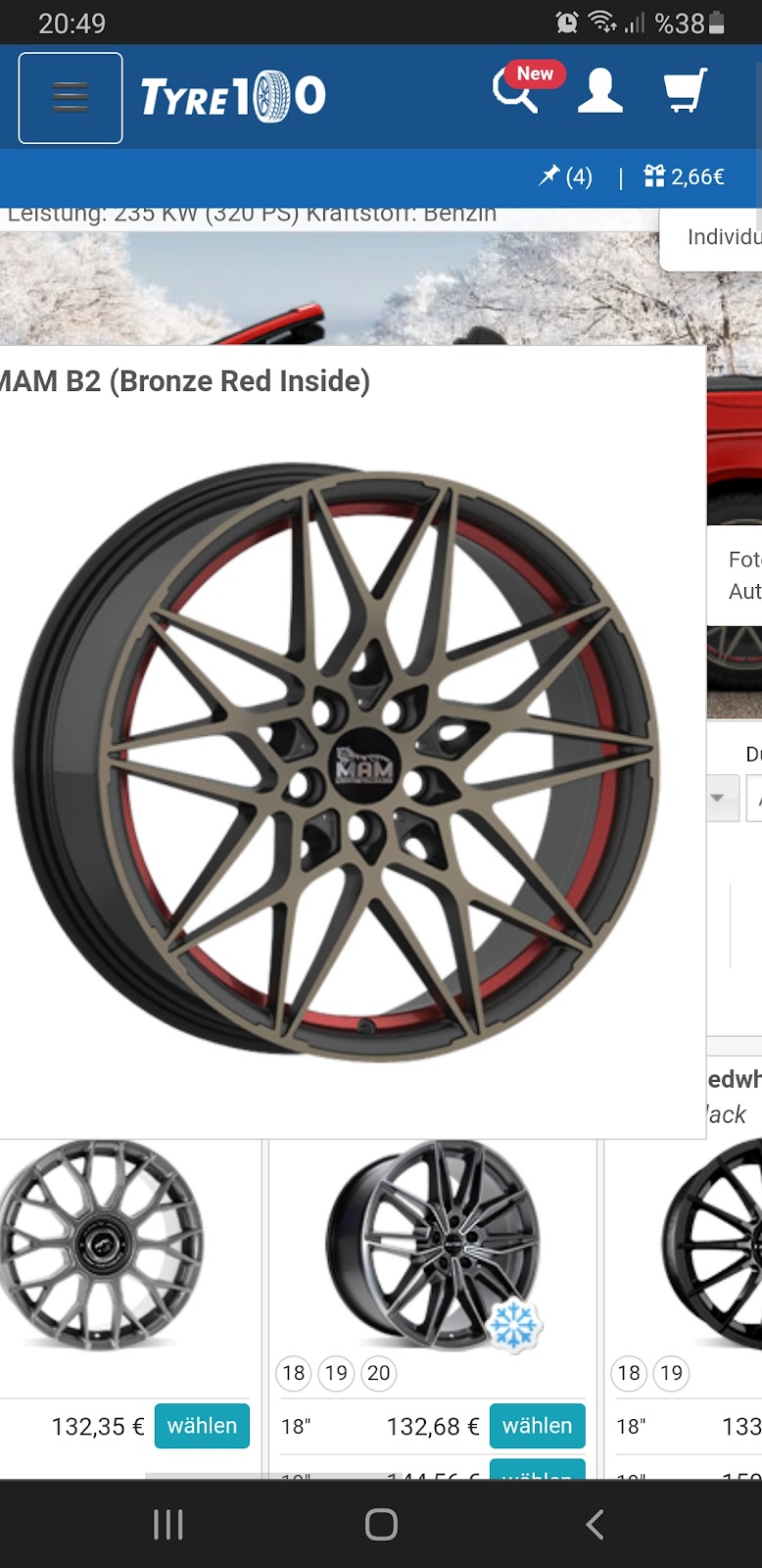Open the grey mesh wheel product image

[101, 1245]
